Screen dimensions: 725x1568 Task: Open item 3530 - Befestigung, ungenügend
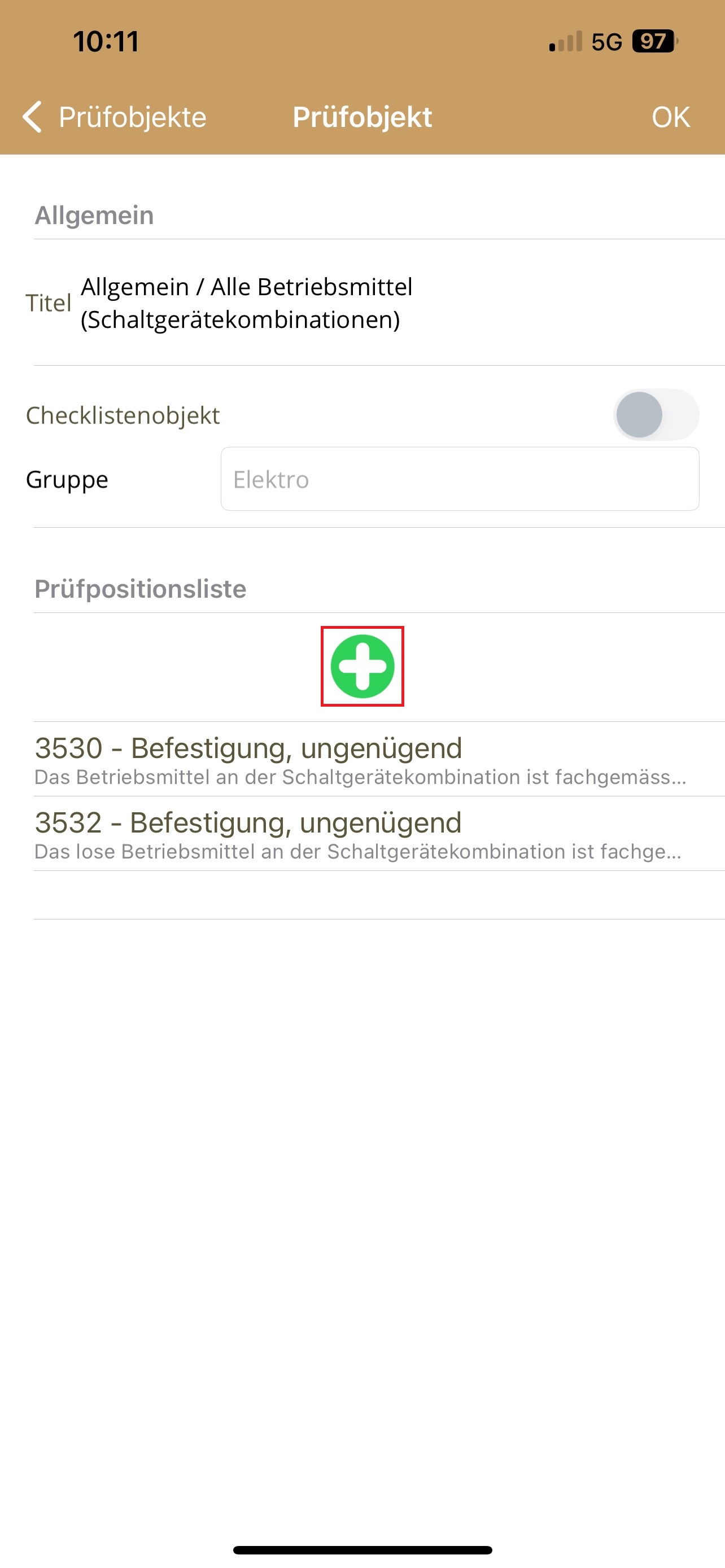tap(362, 759)
